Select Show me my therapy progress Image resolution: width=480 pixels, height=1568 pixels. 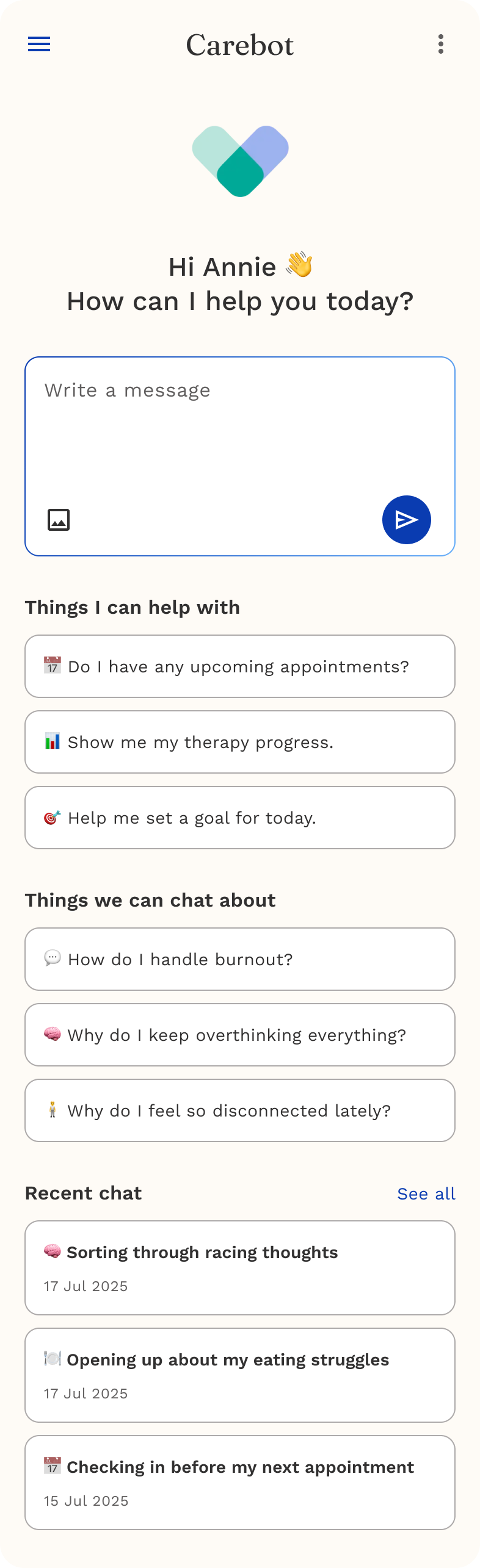pyautogui.click(x=239, y=742)
